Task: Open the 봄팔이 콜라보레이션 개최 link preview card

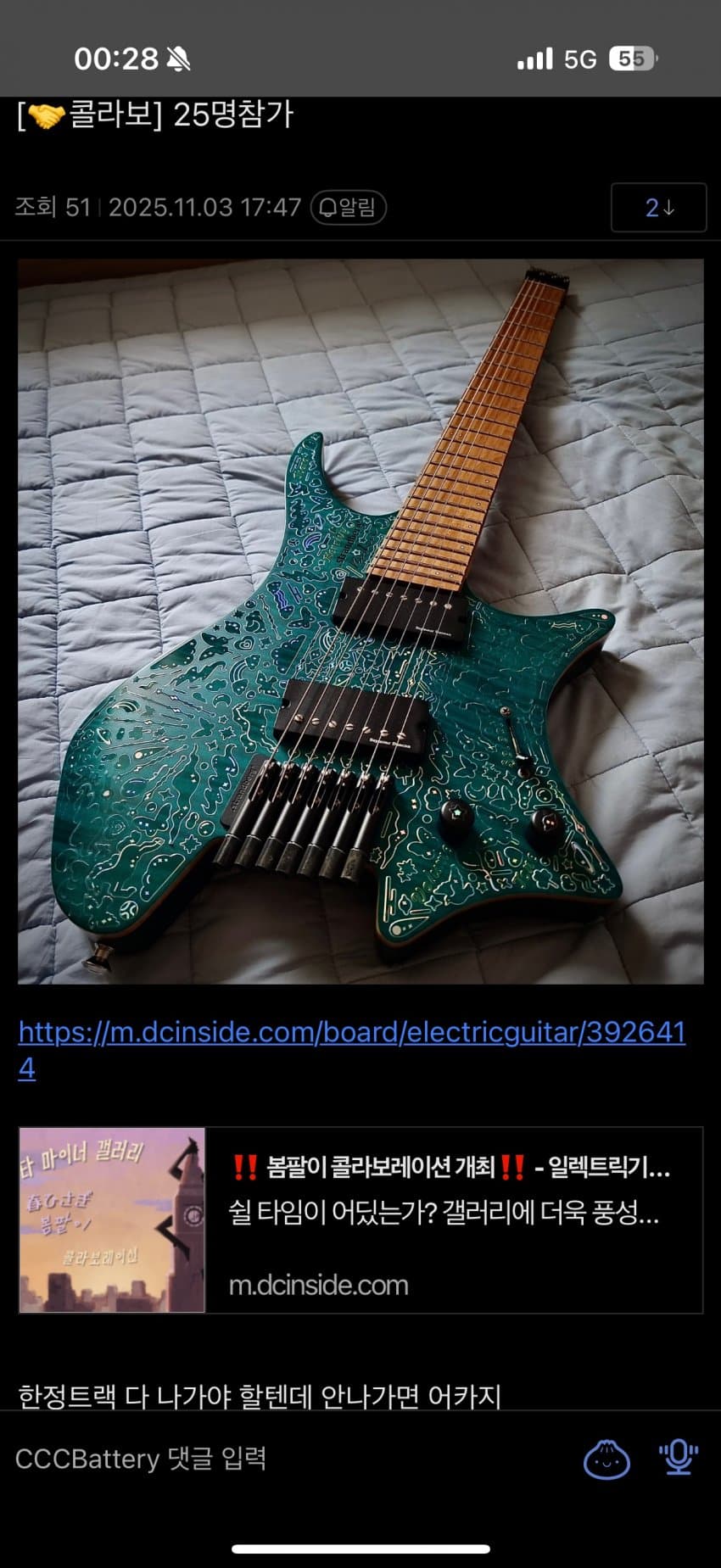Action: (x=360, y=1219)
